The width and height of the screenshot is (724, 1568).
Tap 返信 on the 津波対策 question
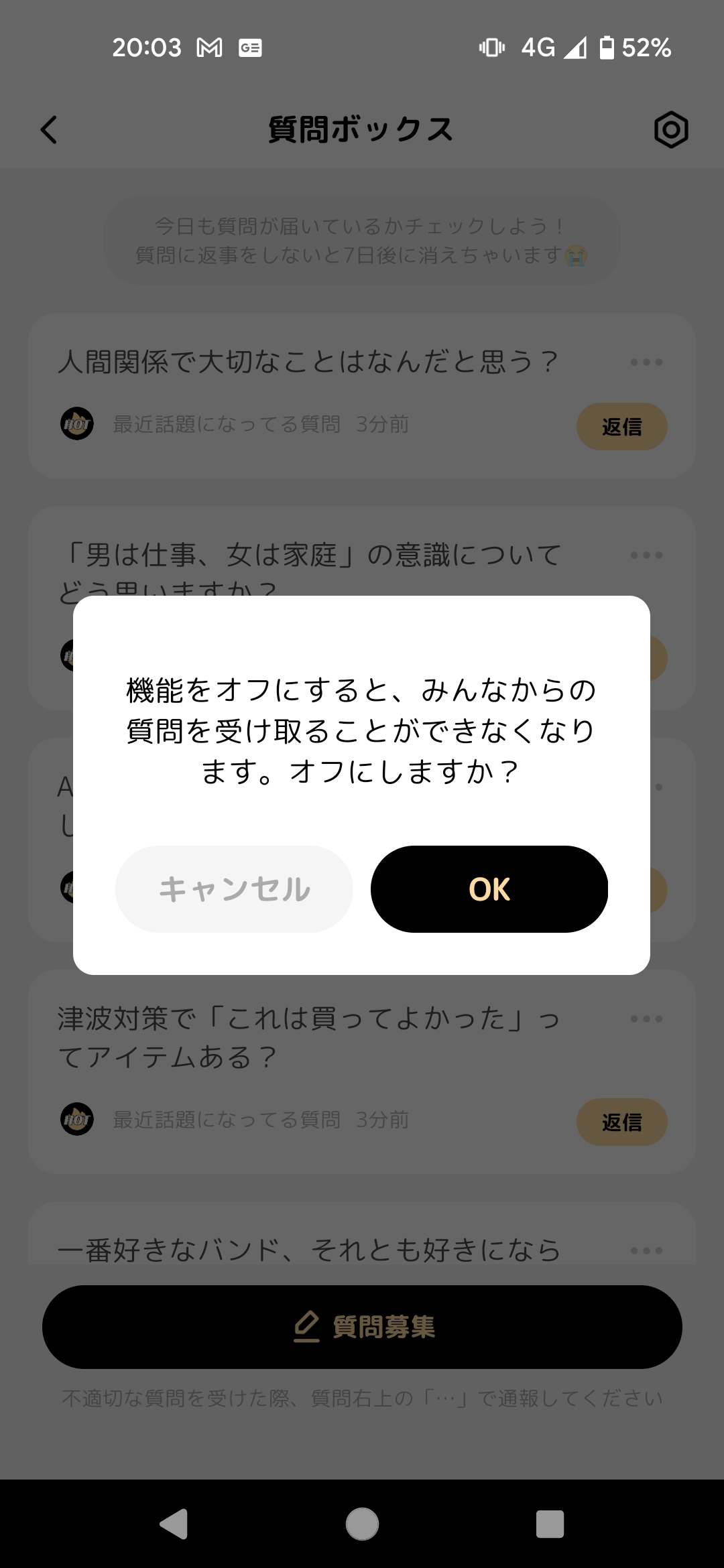(622, 1122)
